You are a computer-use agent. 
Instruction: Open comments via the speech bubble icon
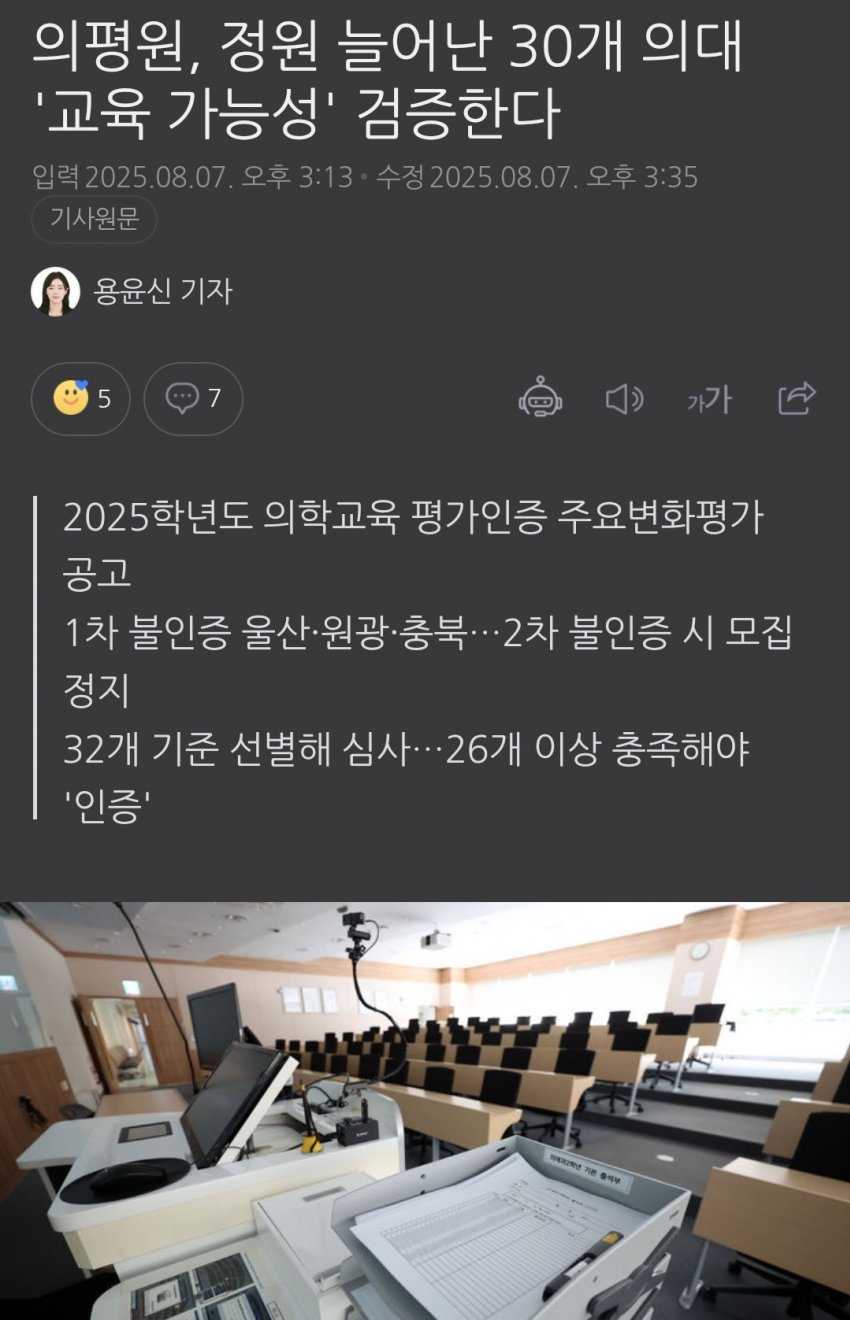(x=183, y=400)
